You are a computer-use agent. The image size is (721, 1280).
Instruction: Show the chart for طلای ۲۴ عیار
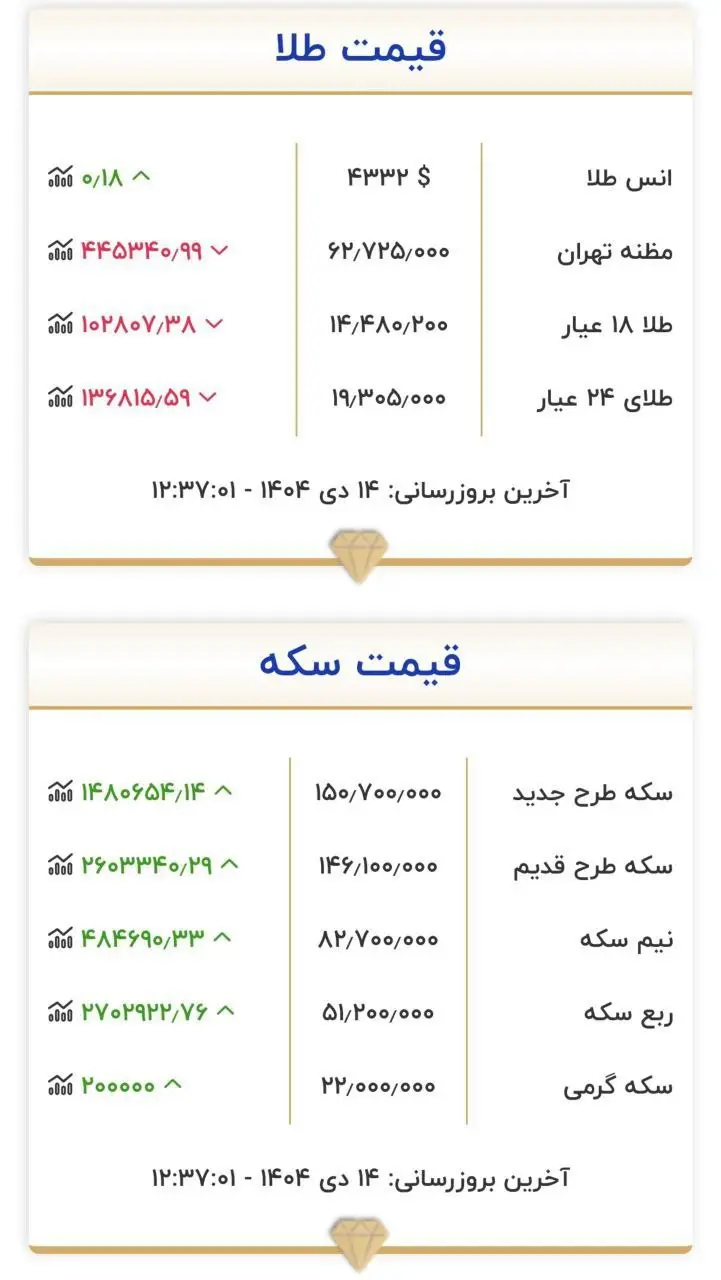click(x=60, y=397)
